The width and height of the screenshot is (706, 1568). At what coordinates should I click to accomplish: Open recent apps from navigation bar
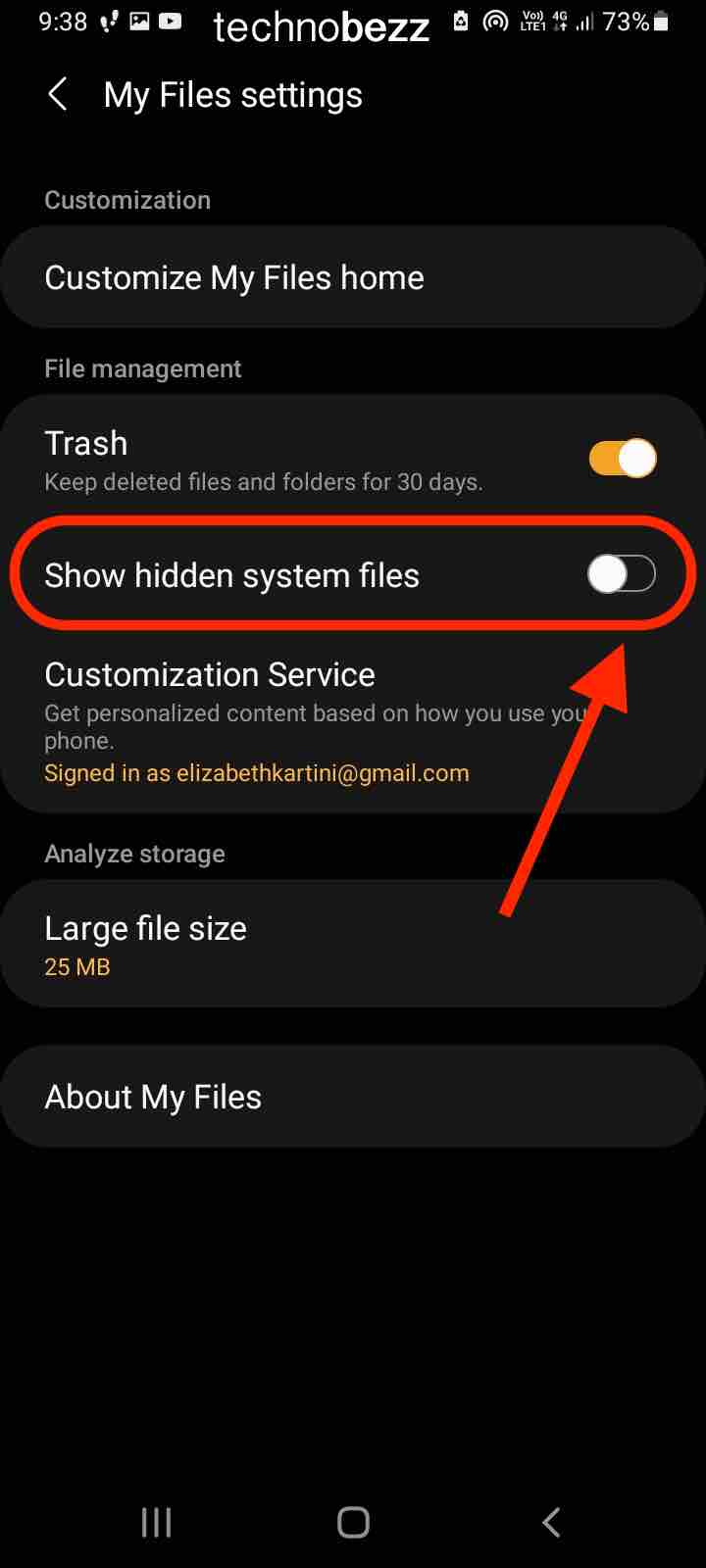coord(157,1522)
